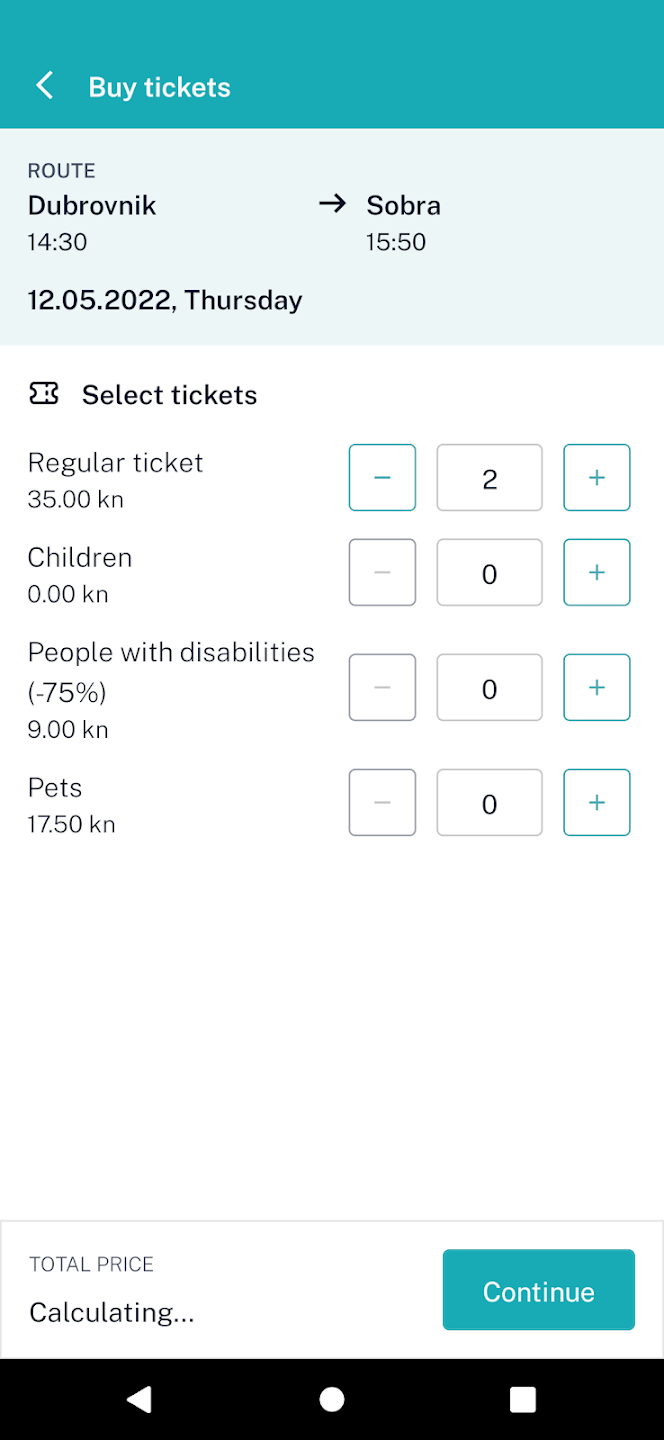The height and width of the screenshot is (1440, 664).
Task: Open the system recent apps view
Action: (x=523, y=1399)
